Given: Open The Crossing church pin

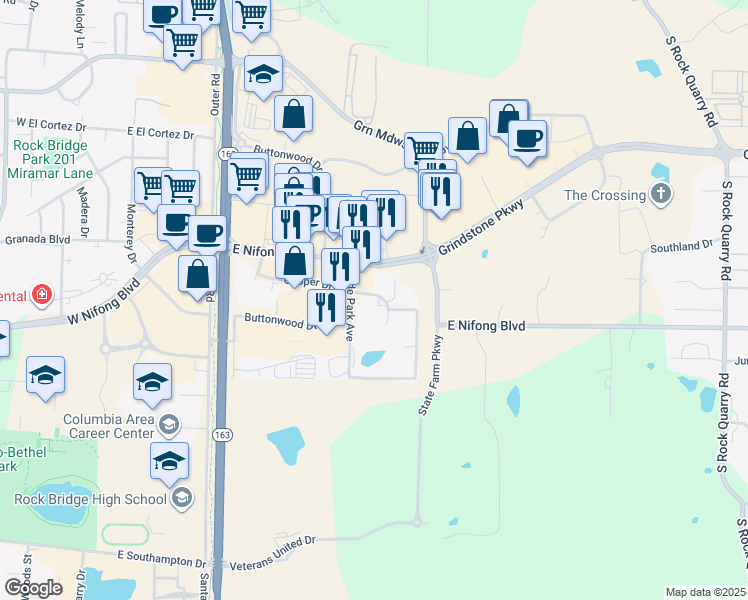Looking at the screenshot, I should tap(661, 195).
